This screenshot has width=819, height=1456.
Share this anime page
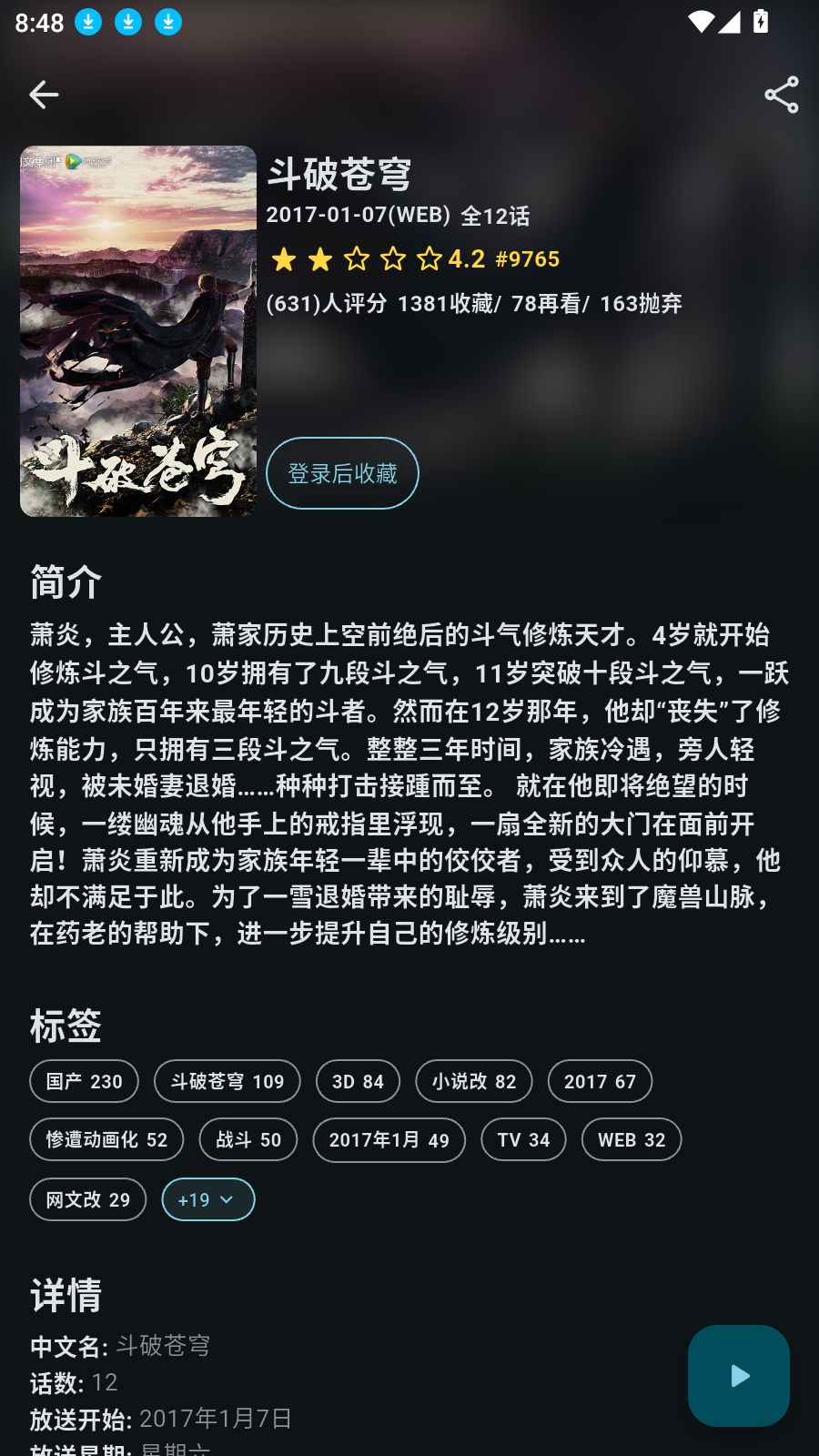click(x=781, y=95)
